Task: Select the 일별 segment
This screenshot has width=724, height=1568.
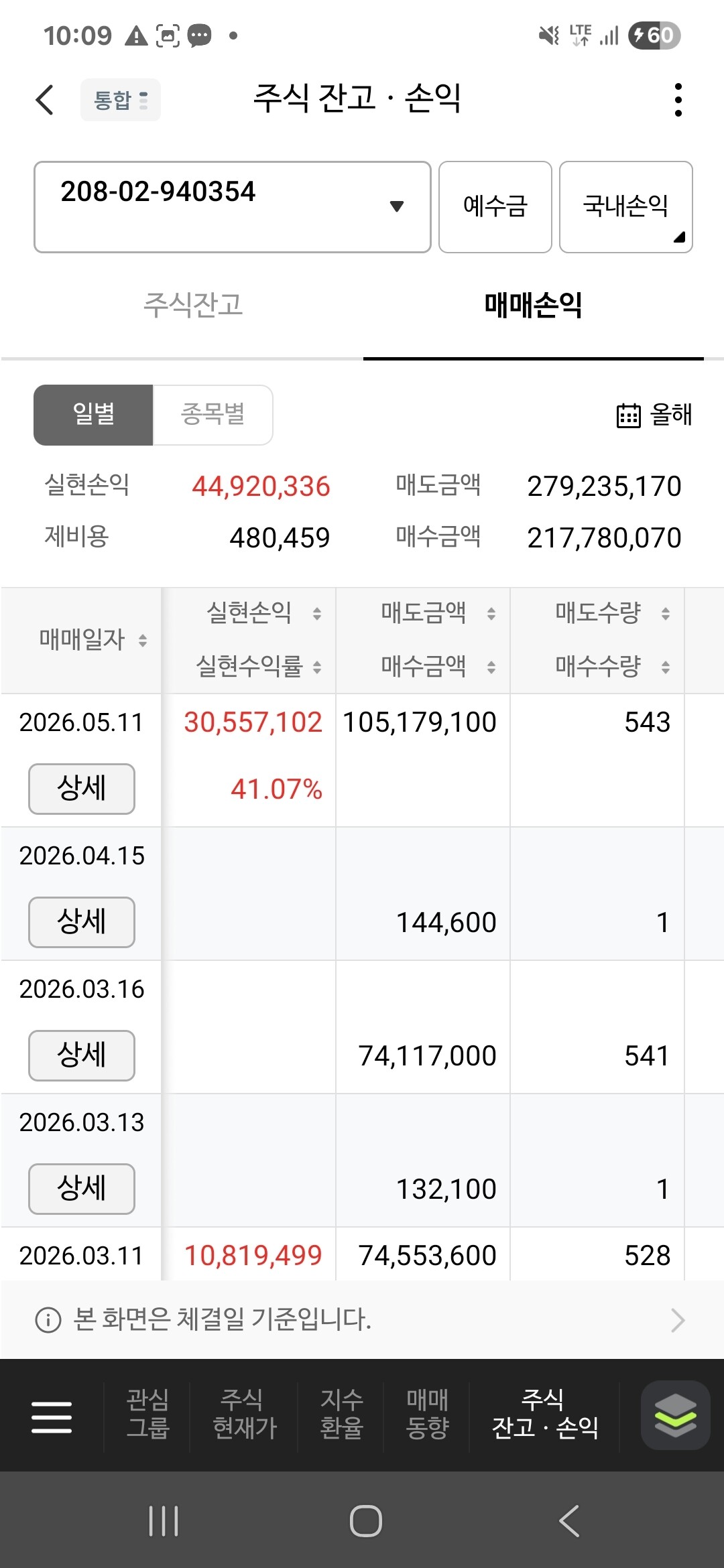Action: pos(93,415)
